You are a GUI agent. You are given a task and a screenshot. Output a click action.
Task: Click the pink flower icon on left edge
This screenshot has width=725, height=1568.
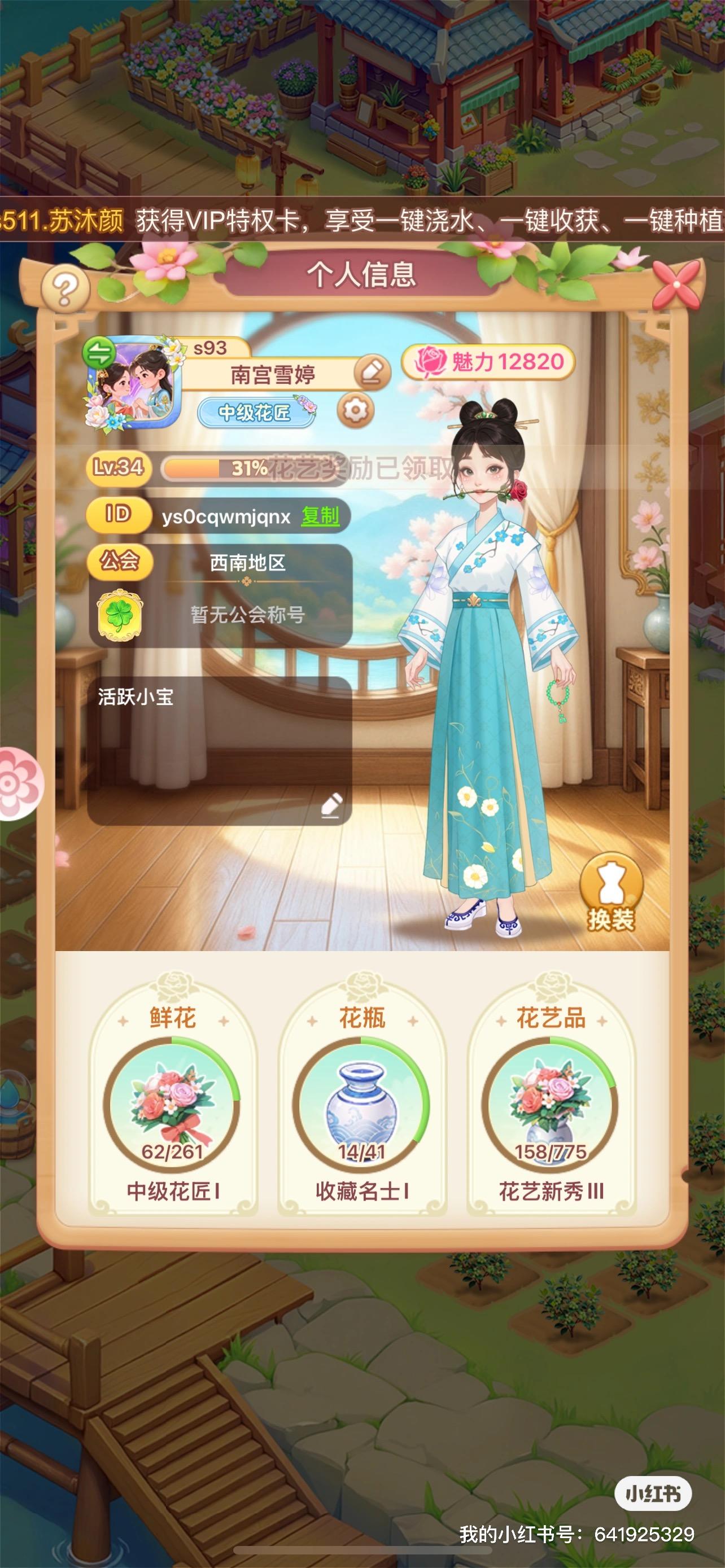pos(11,783)
